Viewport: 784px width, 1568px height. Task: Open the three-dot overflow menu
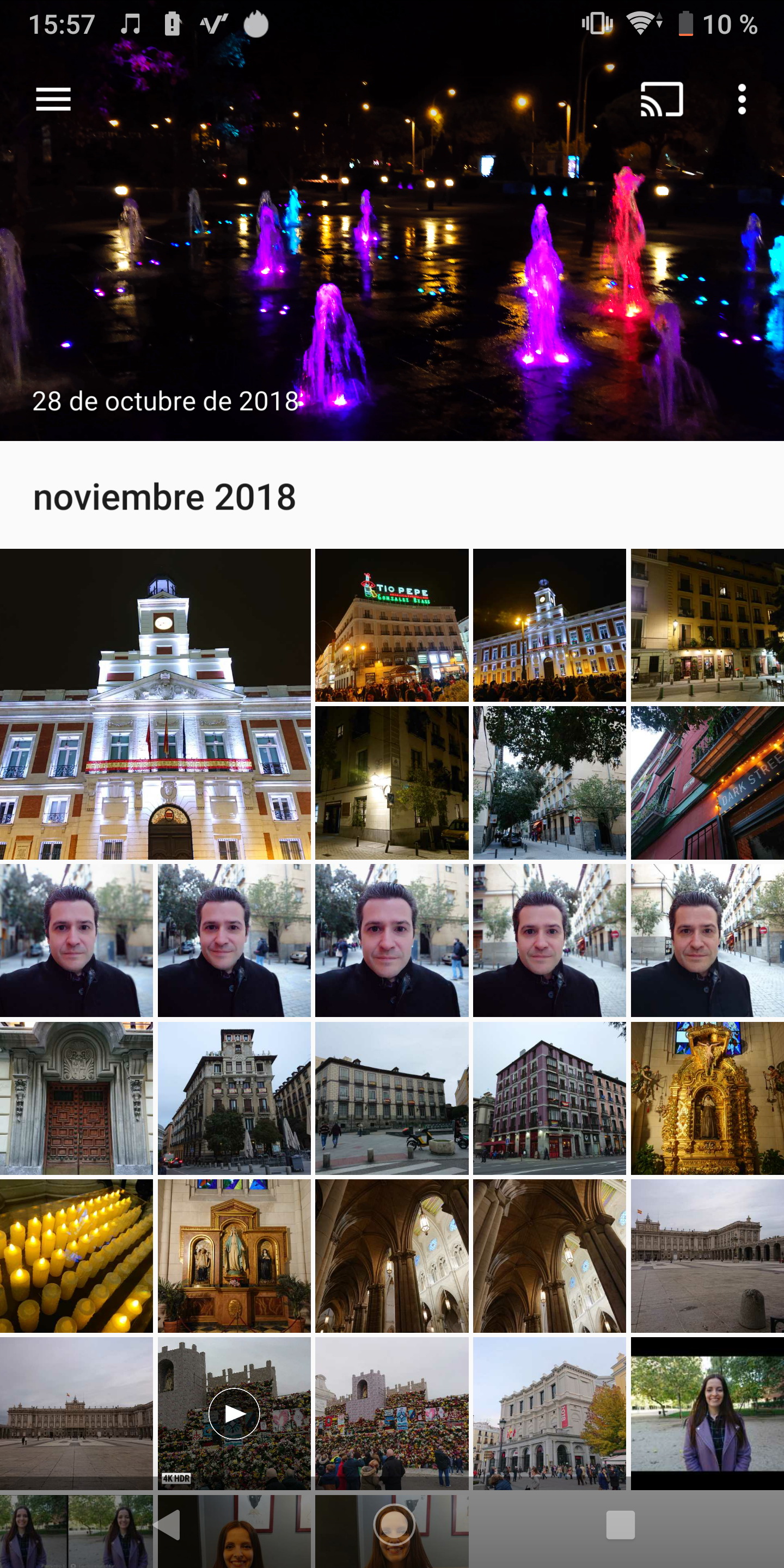(742, 99)
